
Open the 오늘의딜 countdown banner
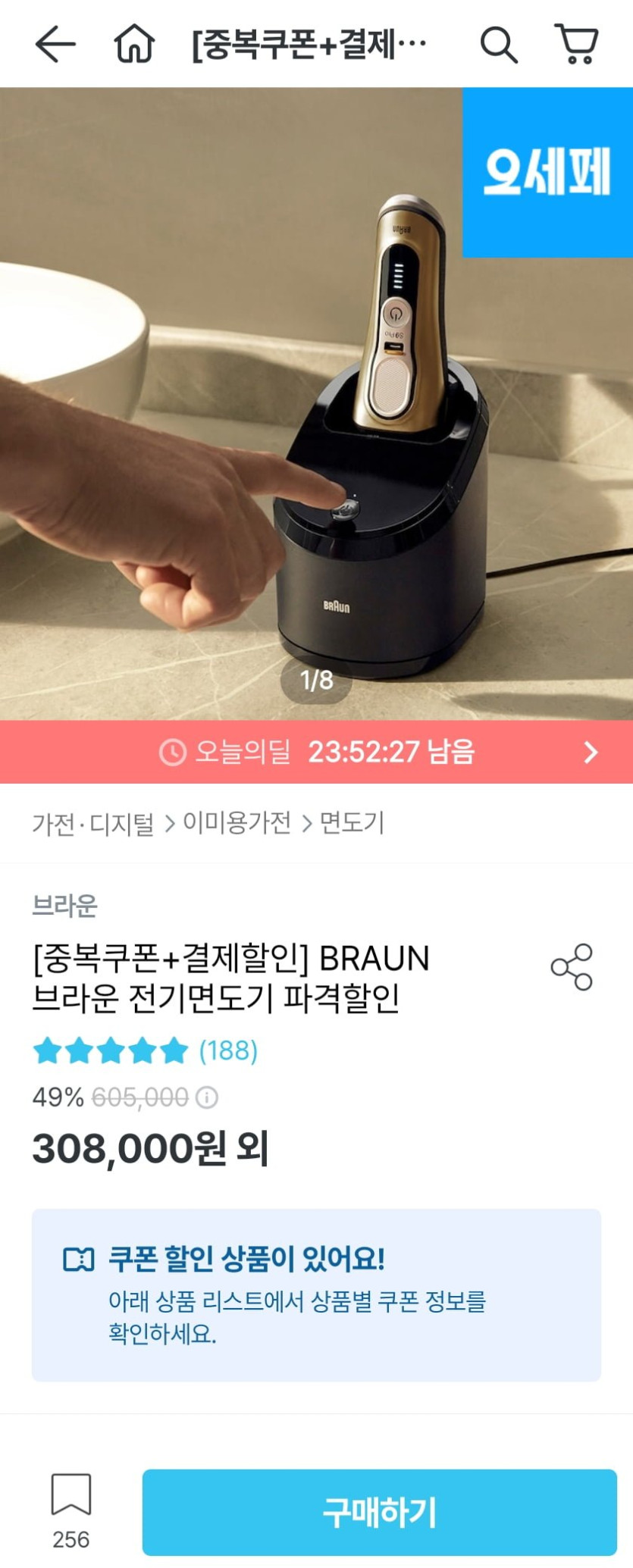[316, 752]
